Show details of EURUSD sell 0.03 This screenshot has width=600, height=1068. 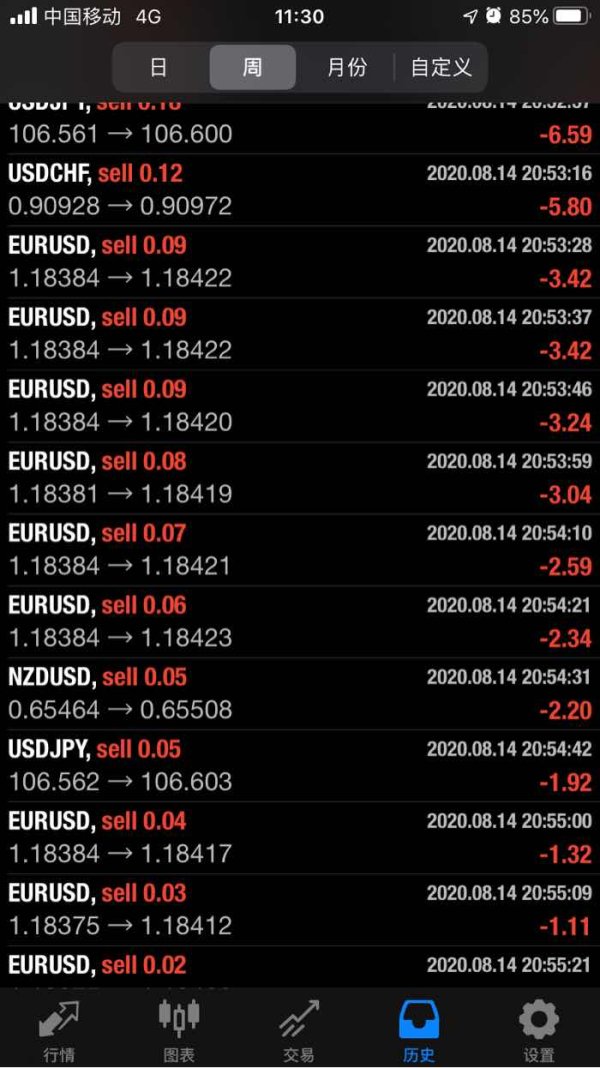300,910
